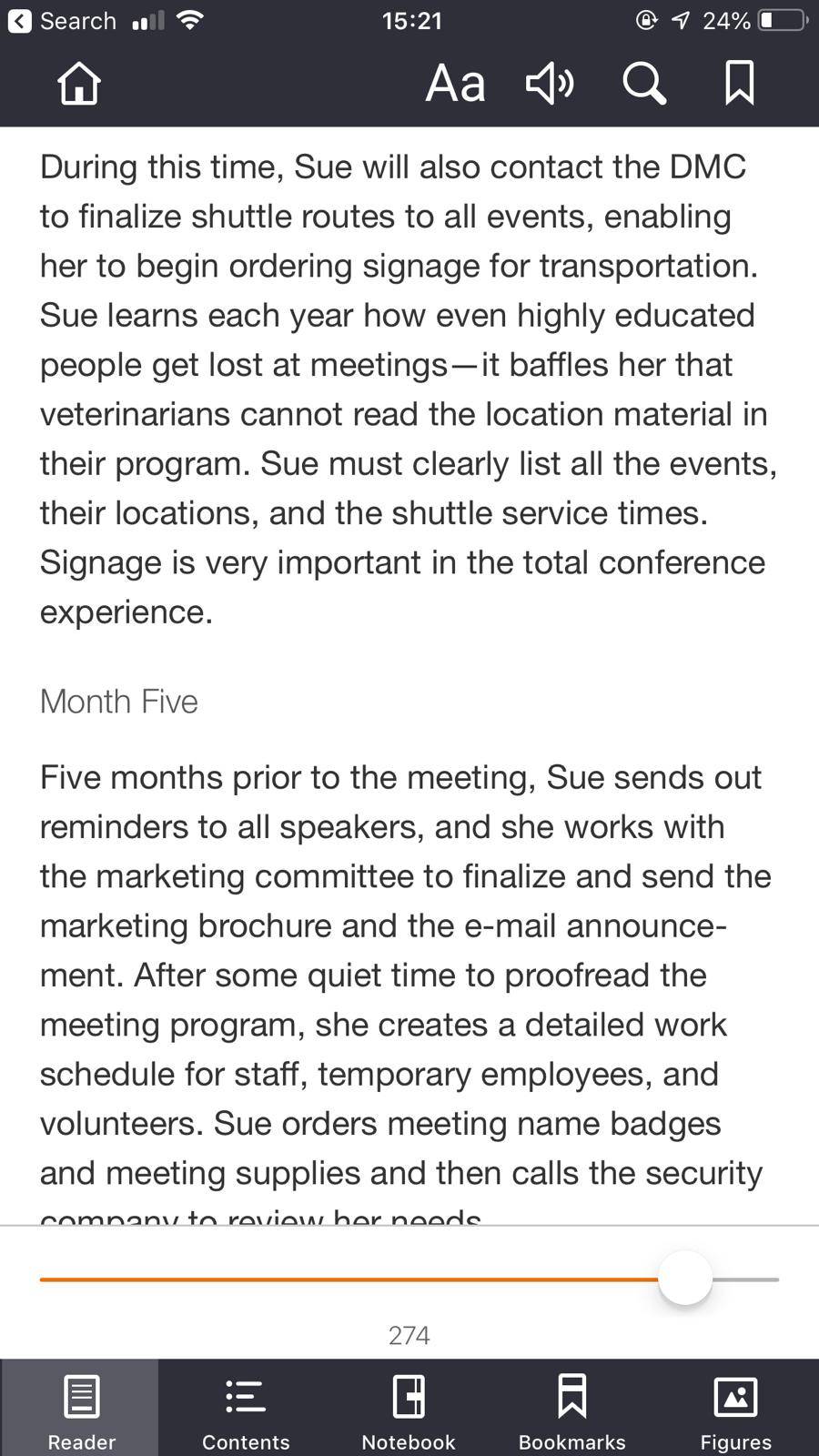
Task: Switch to the Contents tab
Action: point(246,1408)
